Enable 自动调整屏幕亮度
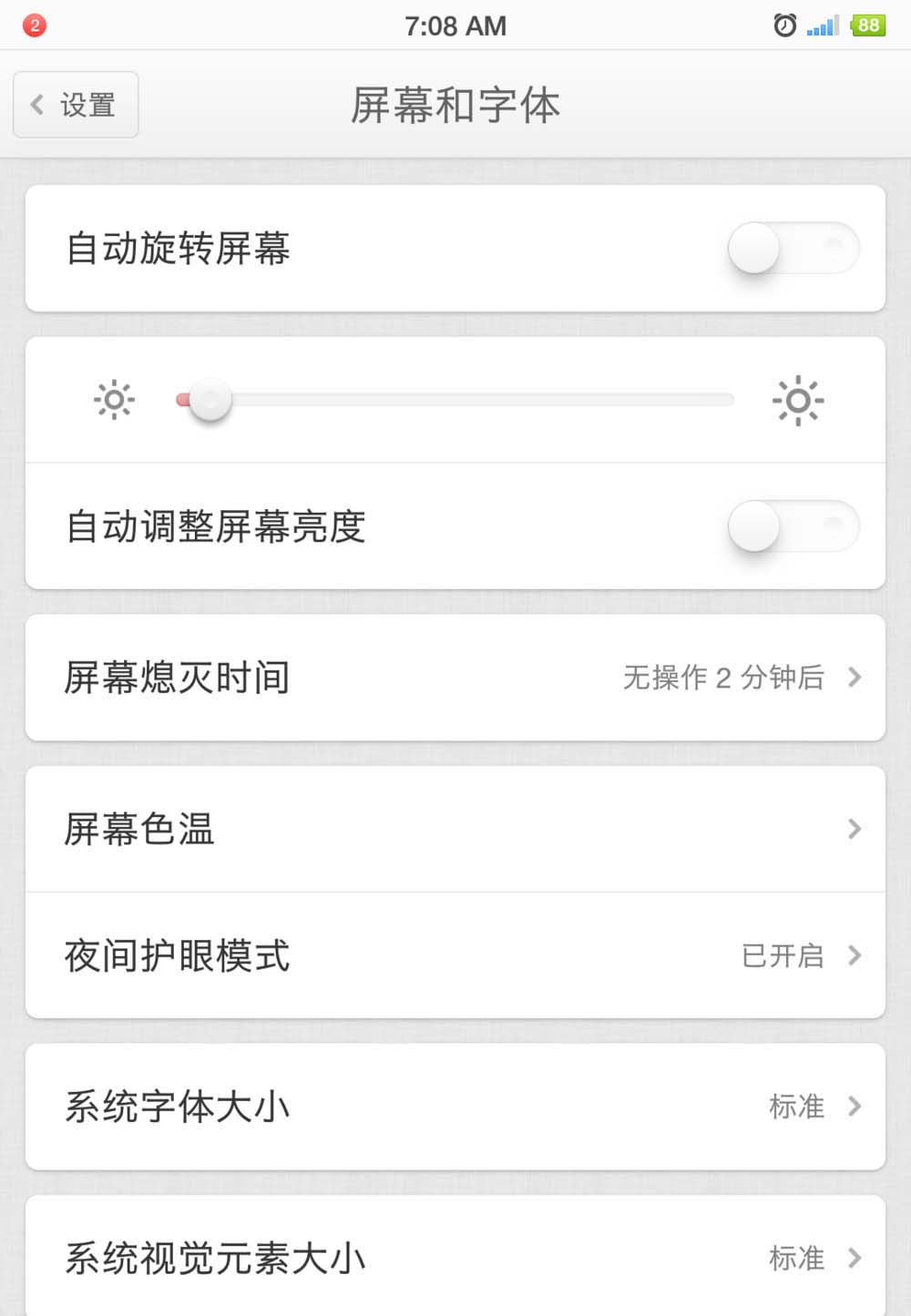Viewport: 911px width, 1316px height. 793,526
